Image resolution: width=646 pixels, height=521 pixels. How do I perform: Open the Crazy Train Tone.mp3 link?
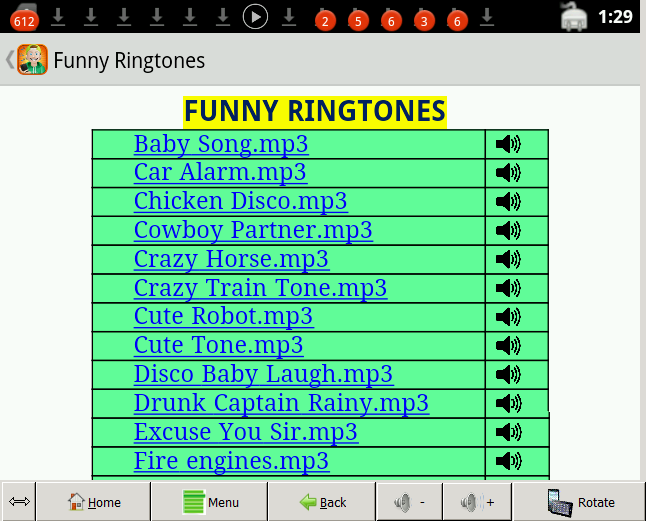click(260, 288)
